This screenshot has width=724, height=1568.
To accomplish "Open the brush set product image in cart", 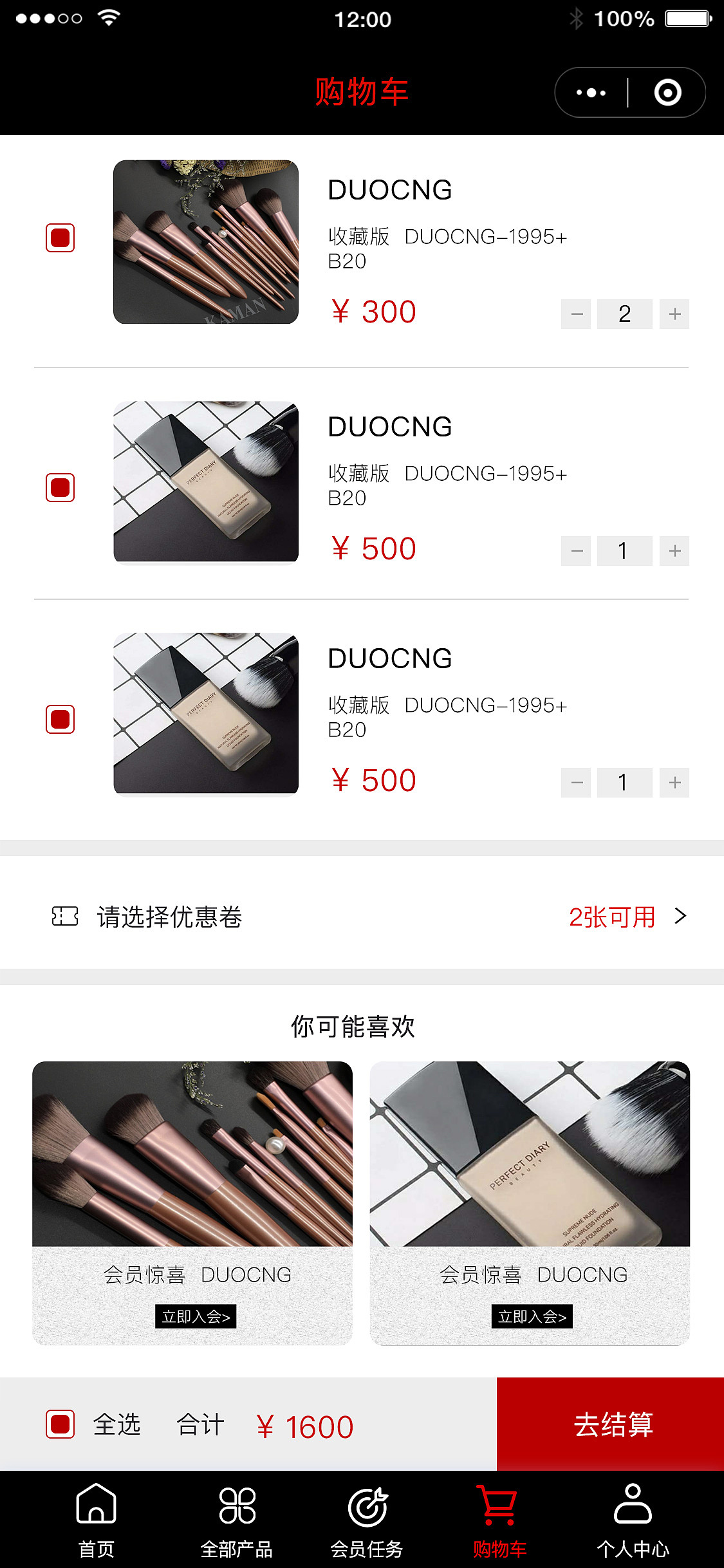I will pyautogui.click(x=206, y=242).
